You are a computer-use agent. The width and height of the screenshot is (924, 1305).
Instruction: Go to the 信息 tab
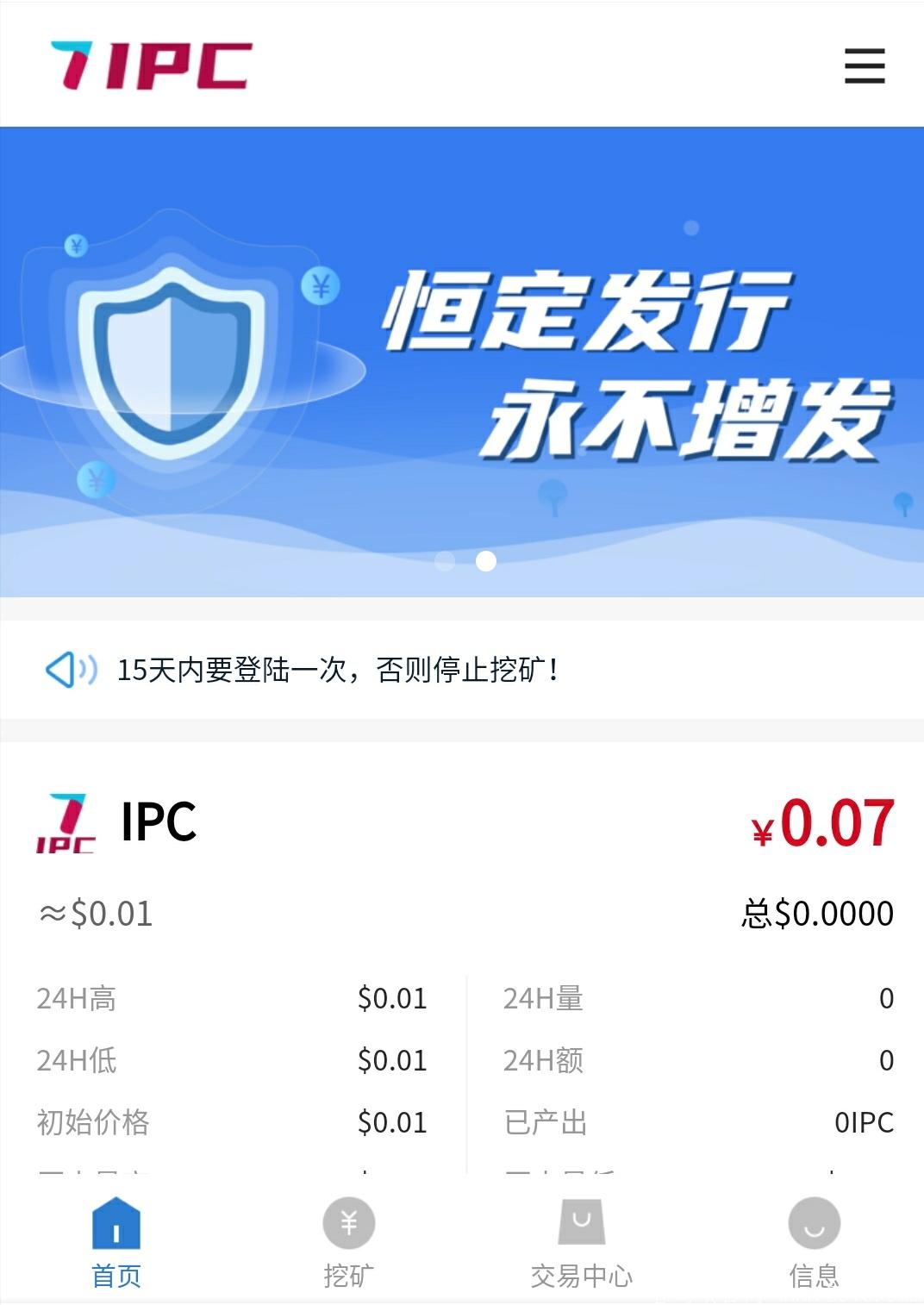point(814,1241)
